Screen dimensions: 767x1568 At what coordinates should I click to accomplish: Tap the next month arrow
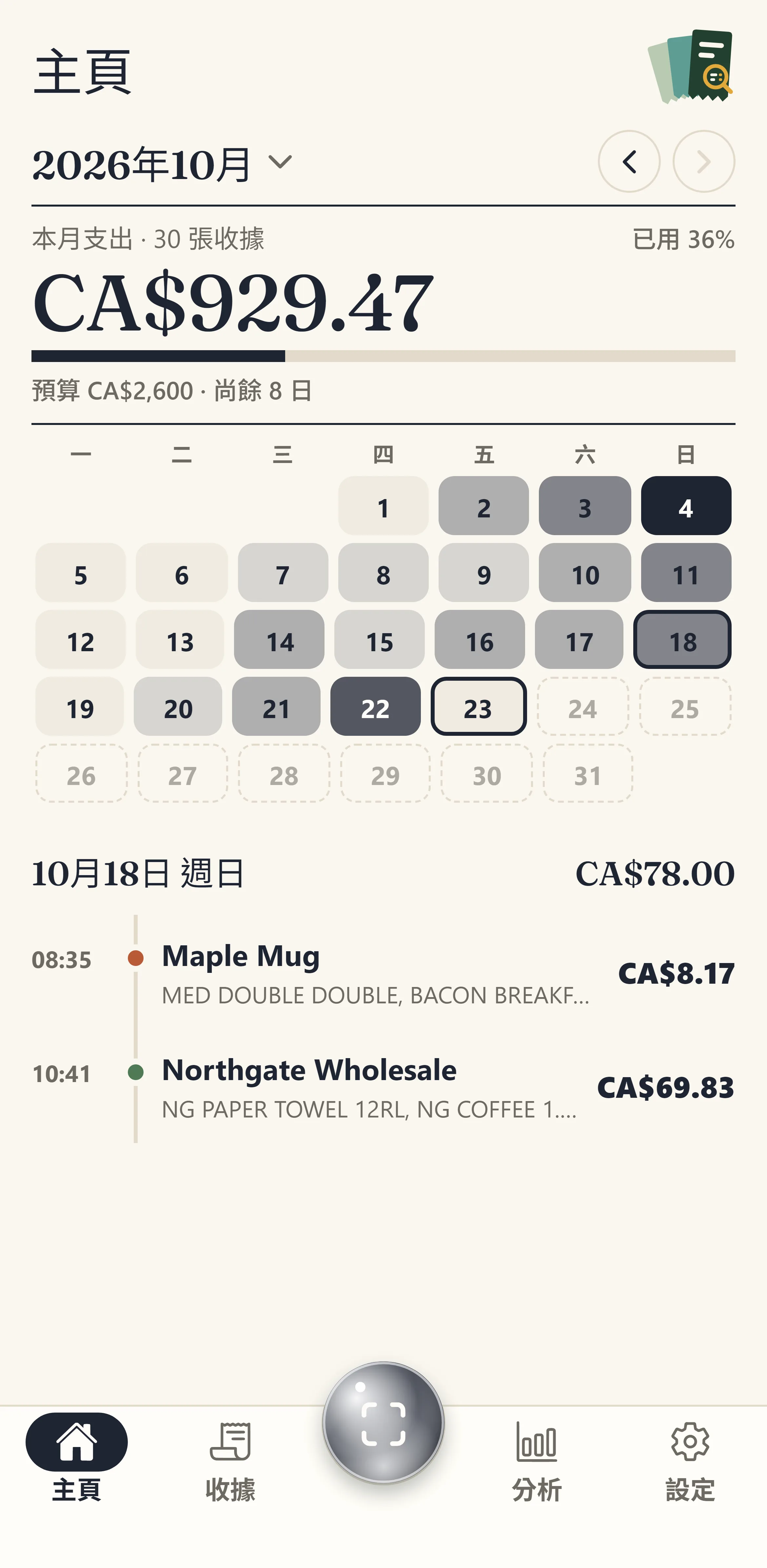click(704, 161)
